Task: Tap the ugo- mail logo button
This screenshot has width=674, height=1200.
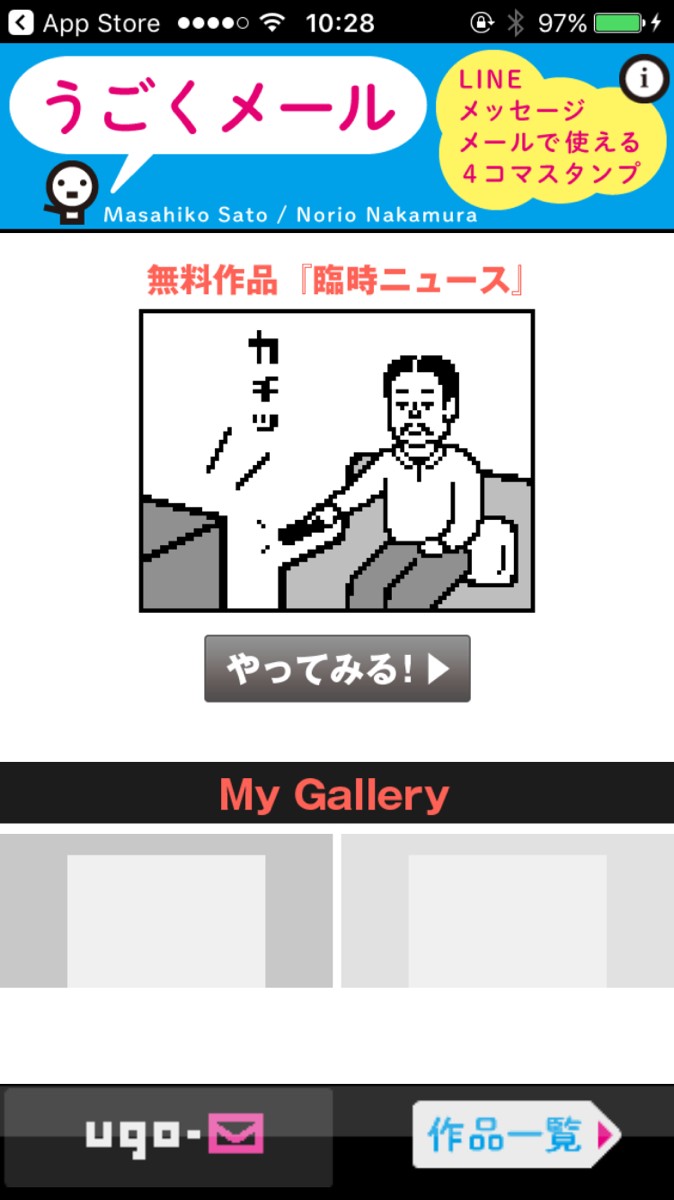Action: tap(169, 1137)
